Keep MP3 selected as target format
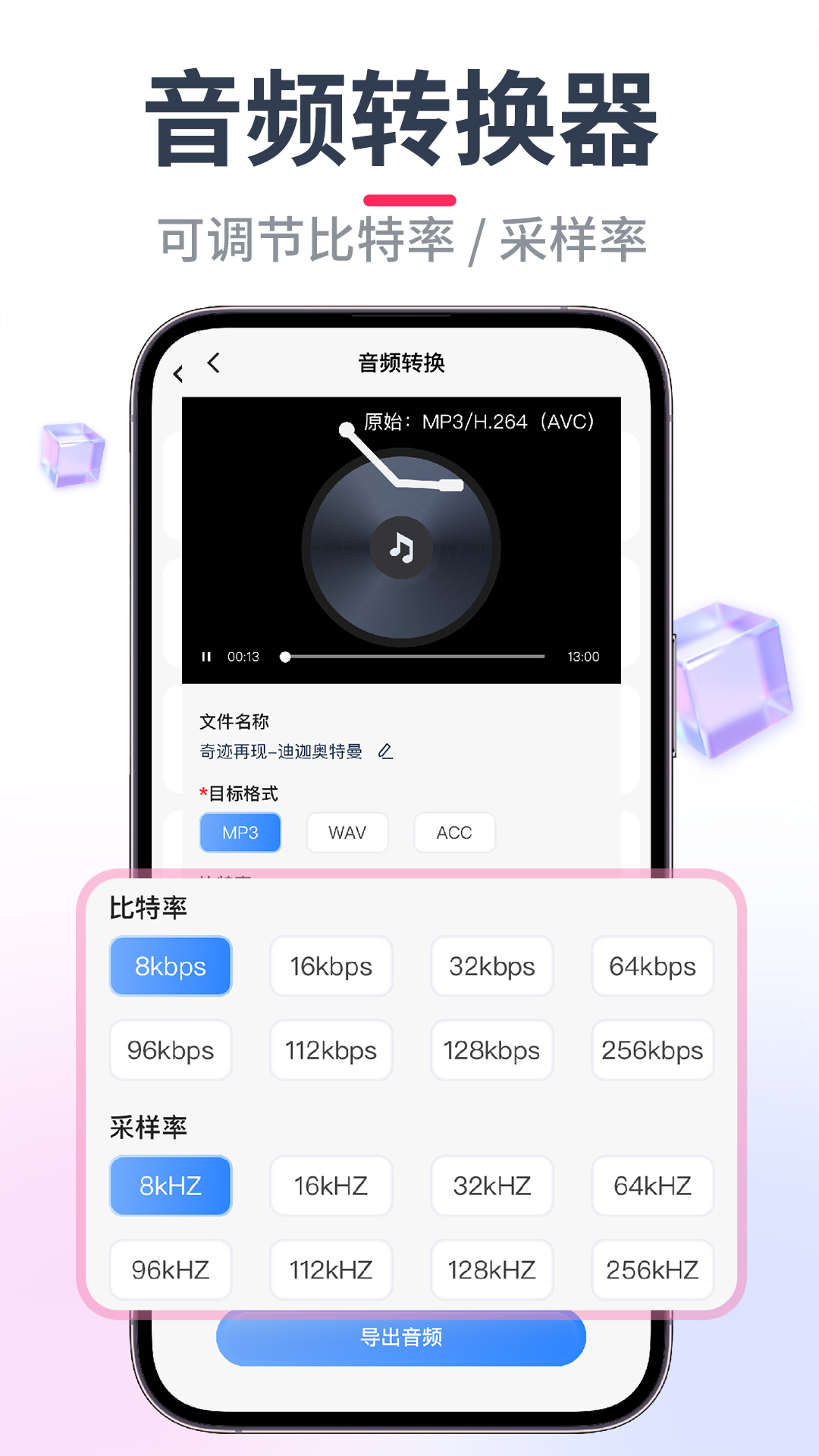 point(240,832)
